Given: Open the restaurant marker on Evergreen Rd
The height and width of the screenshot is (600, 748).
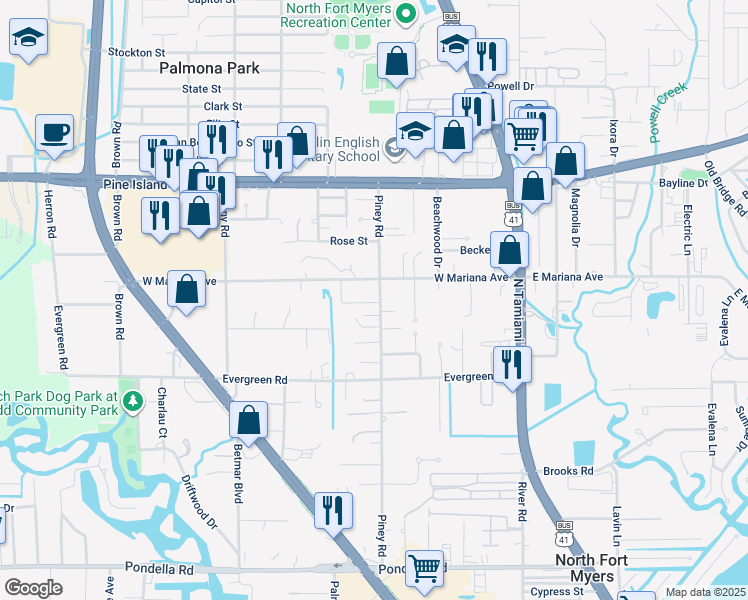Looking at the screenshot, I should click(x=512, y=363).
